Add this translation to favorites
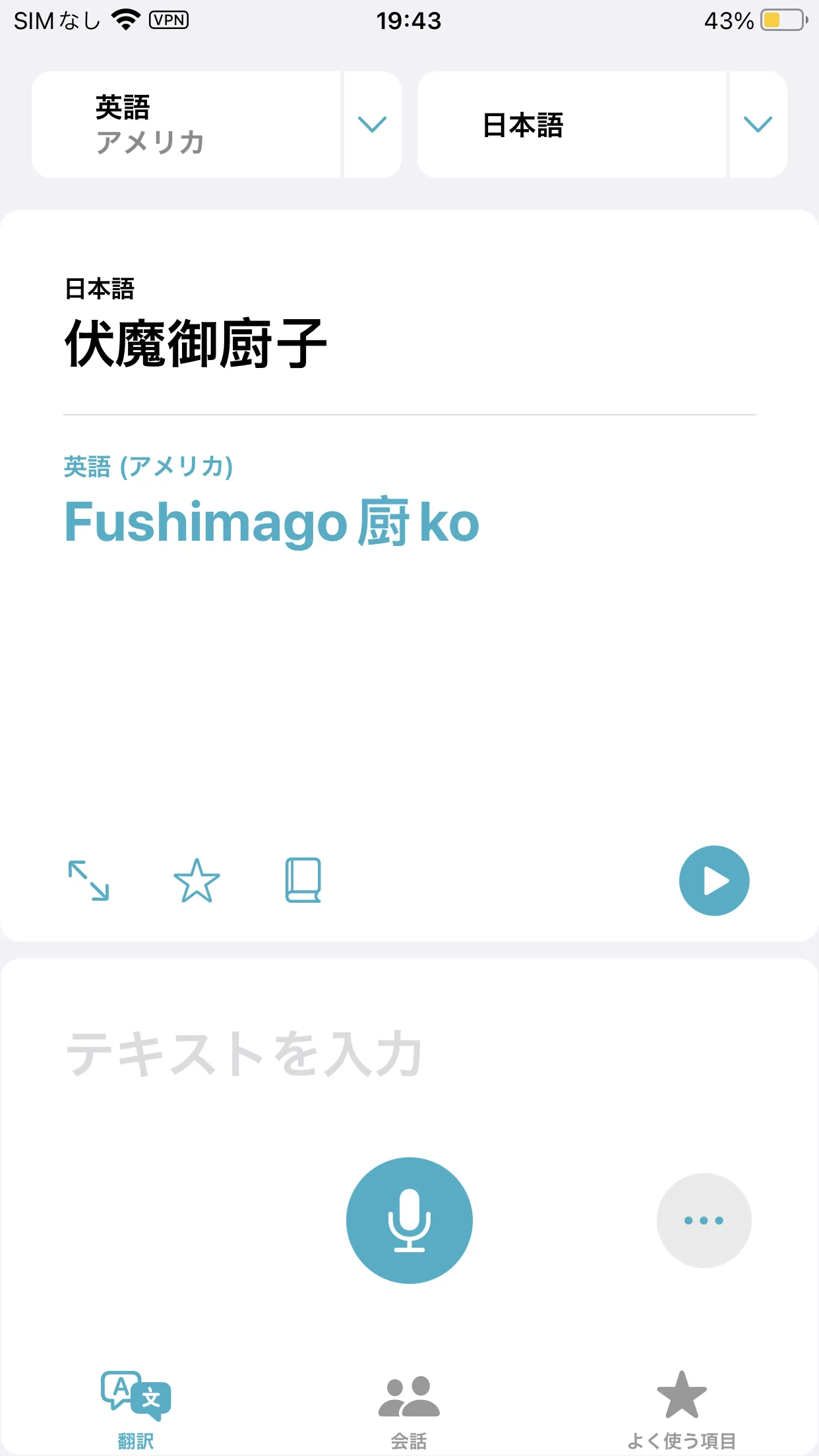The image size is (819, 1456). [x=197, y=880]
